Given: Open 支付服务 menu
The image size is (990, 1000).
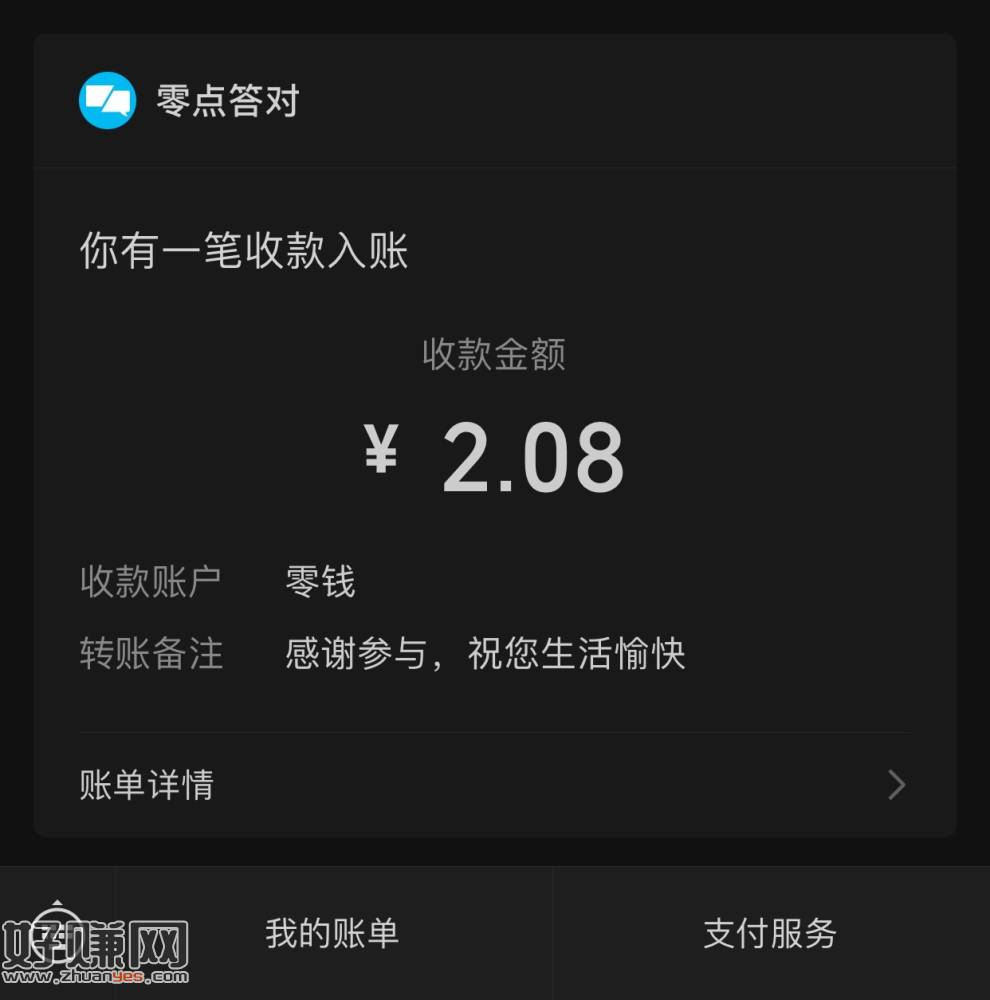Looking at the screenshot, I should tap(770, 933).
